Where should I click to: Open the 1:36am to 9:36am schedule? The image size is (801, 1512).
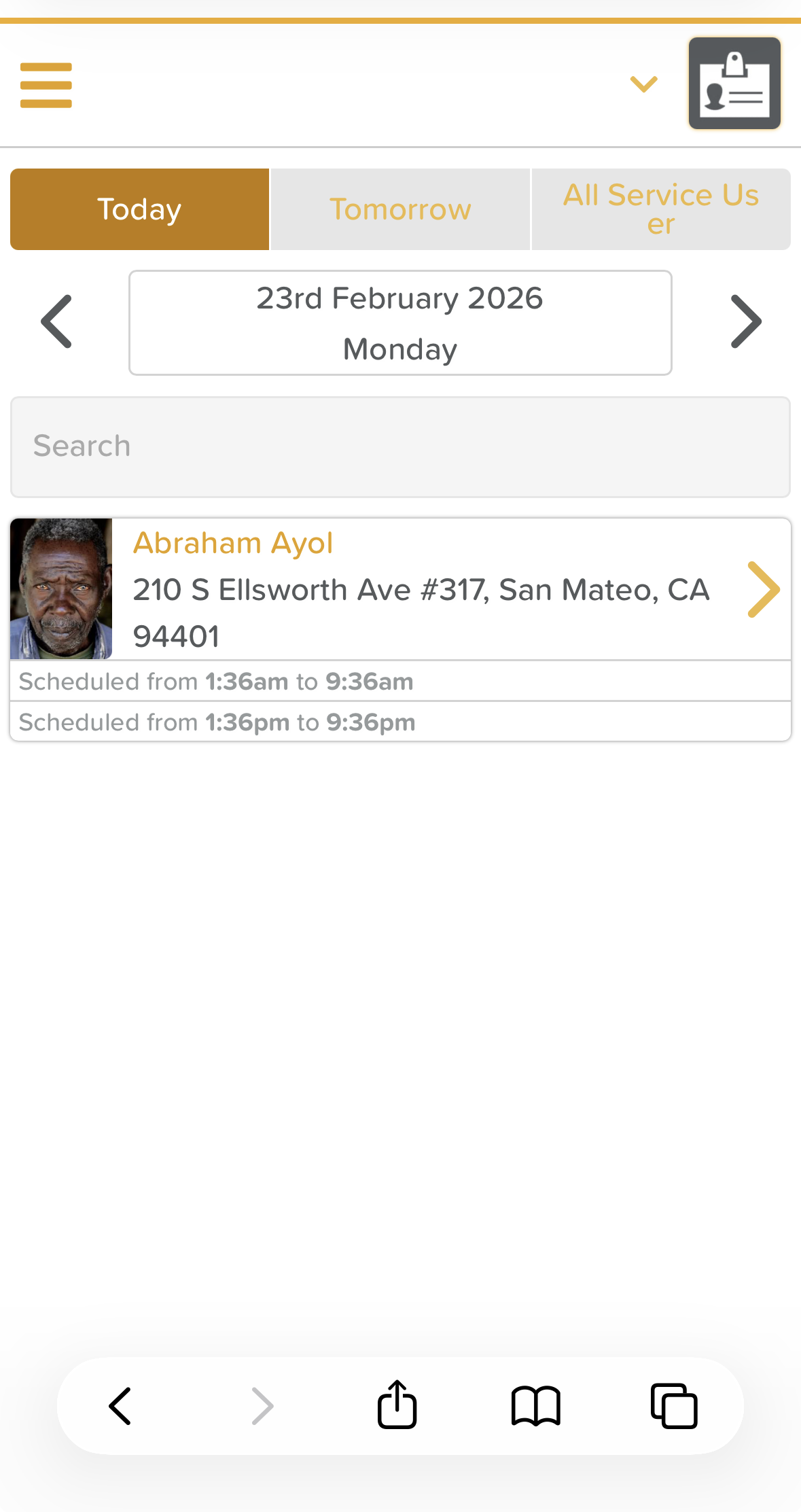[400, 681]
